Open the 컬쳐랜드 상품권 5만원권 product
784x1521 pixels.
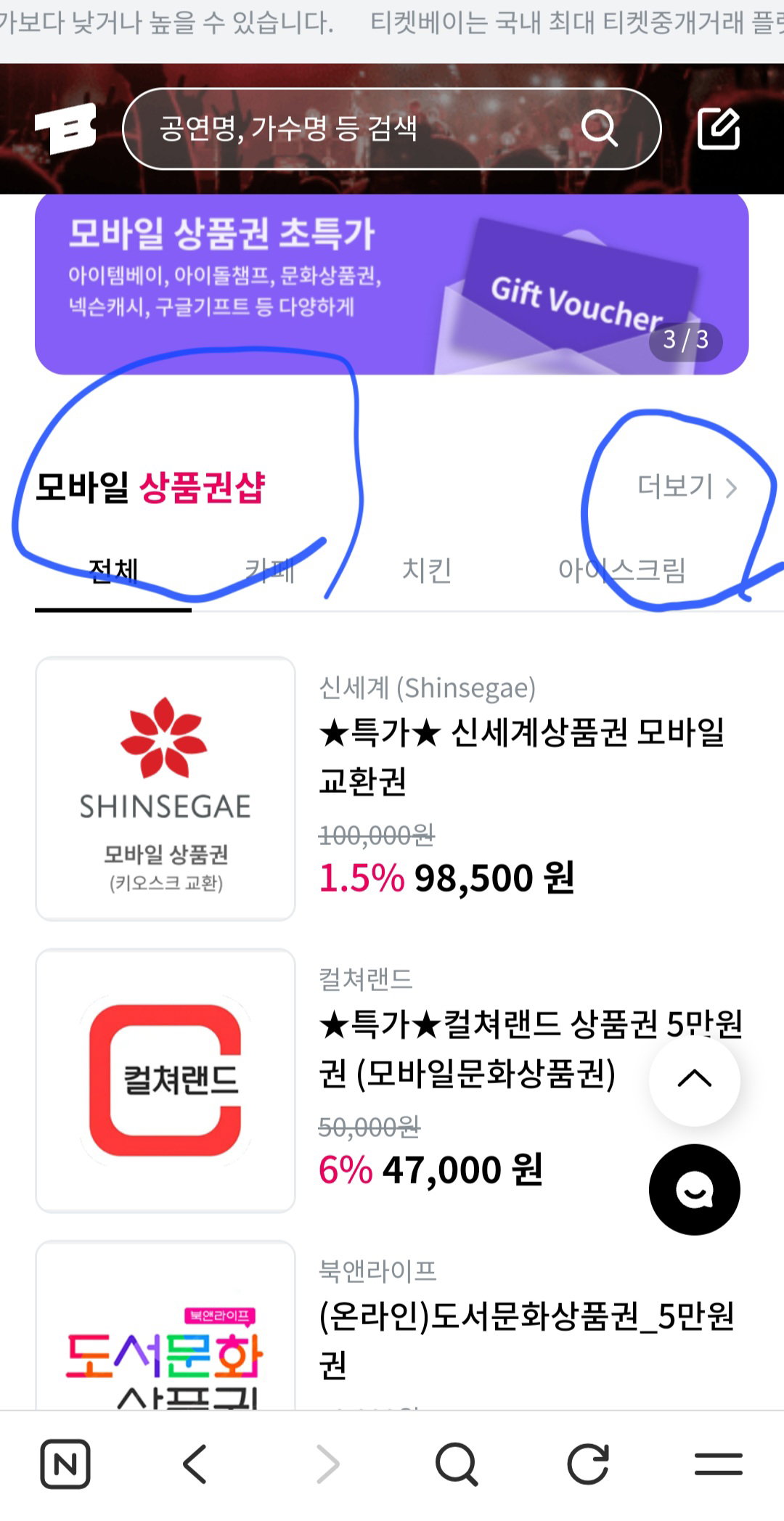click(x=392, y=1080)
